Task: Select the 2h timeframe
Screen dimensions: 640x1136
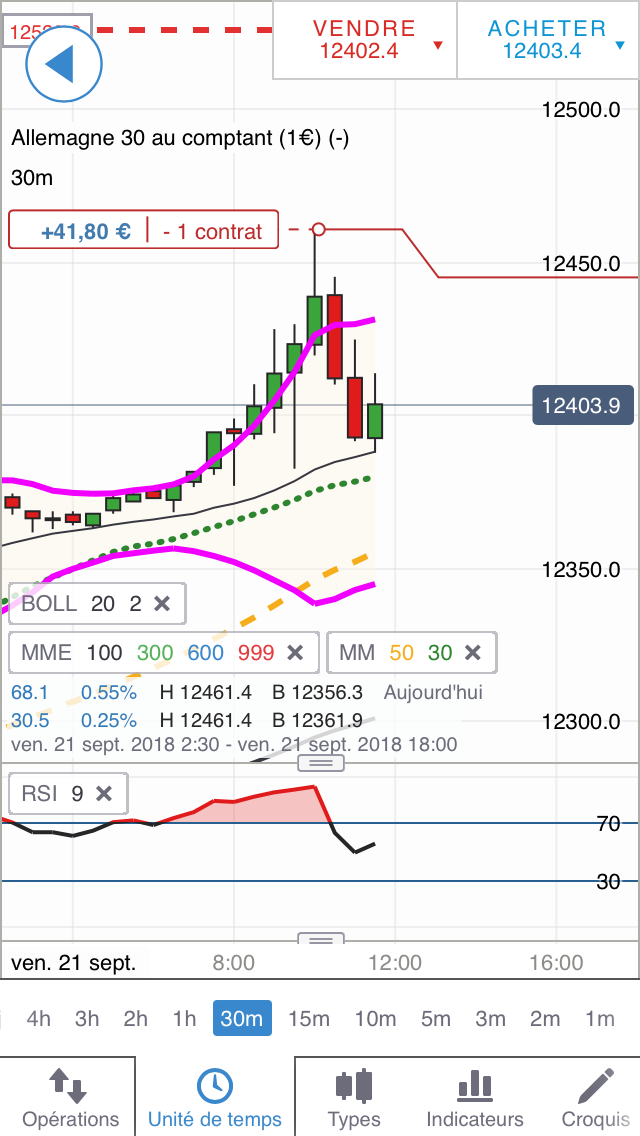Action: pos(135,1019)
